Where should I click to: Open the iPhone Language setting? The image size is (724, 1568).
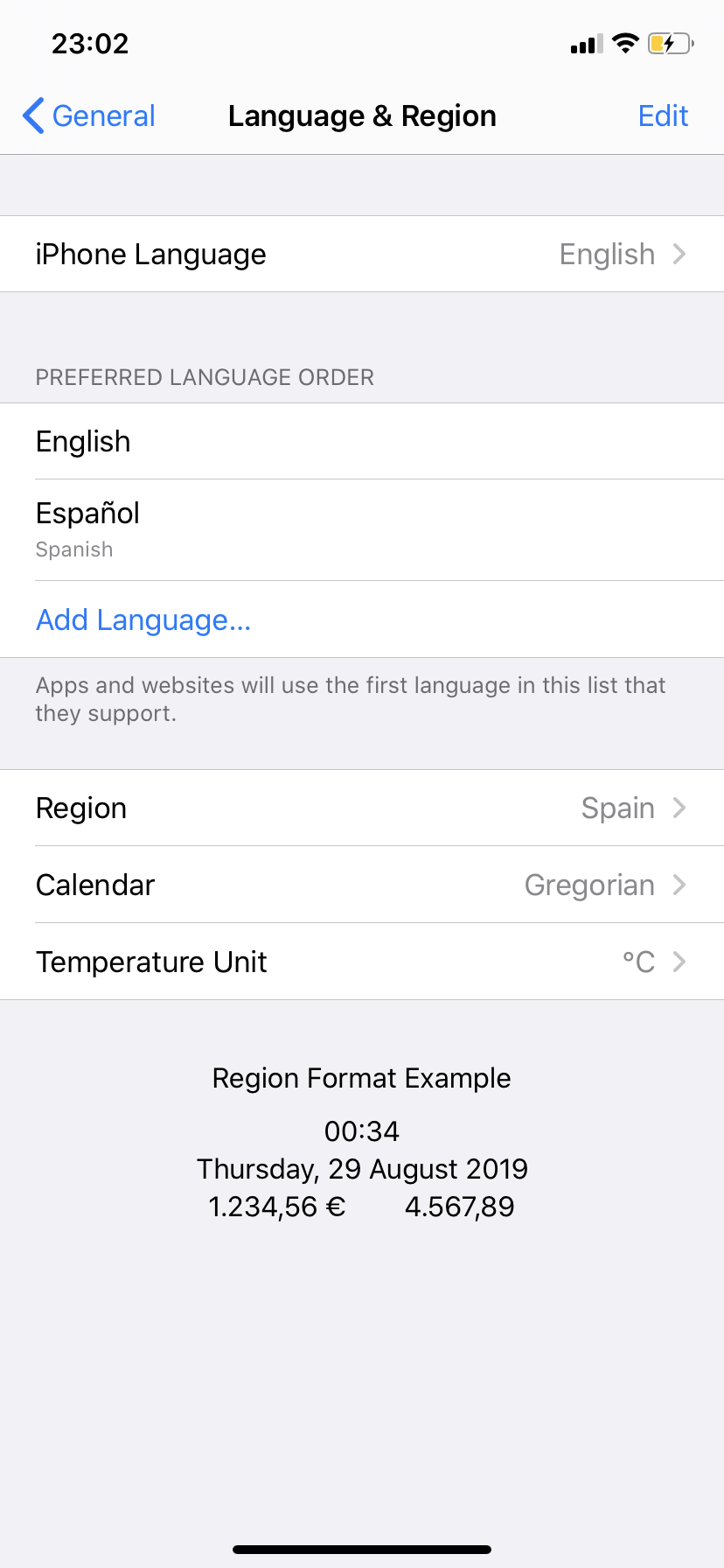362,254
